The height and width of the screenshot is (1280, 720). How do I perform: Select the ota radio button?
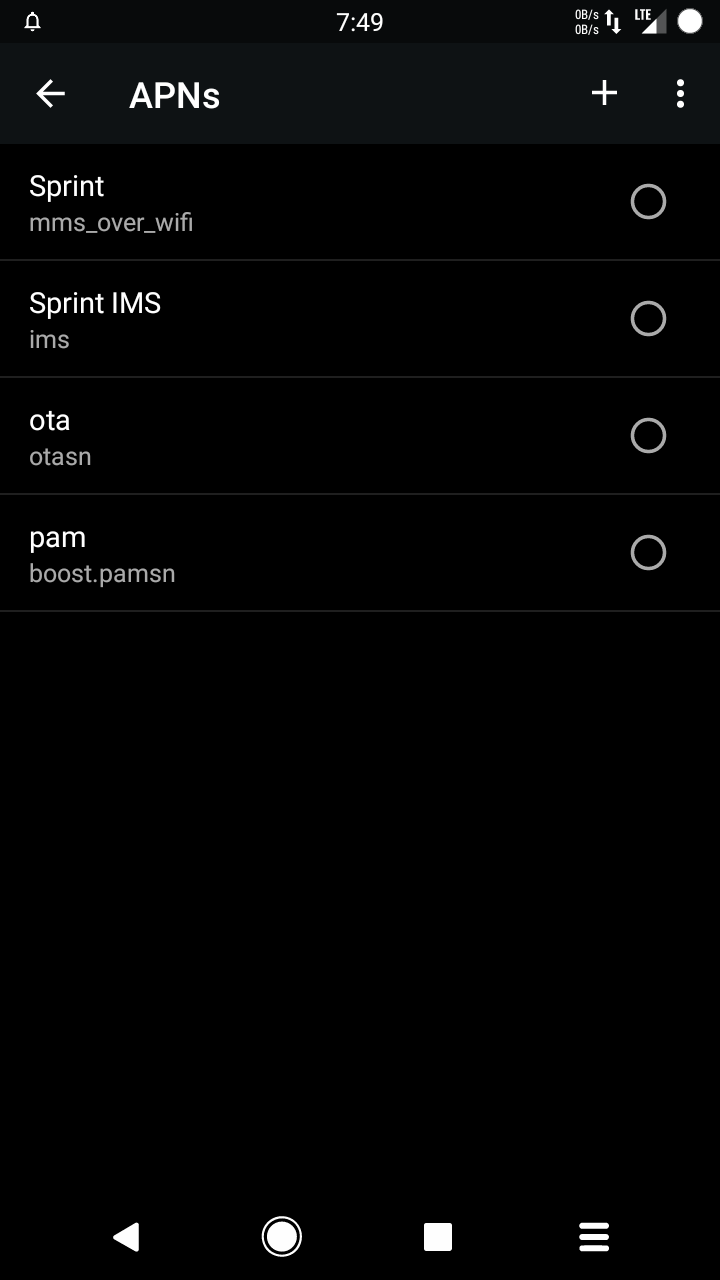click(x=648, y=436)
